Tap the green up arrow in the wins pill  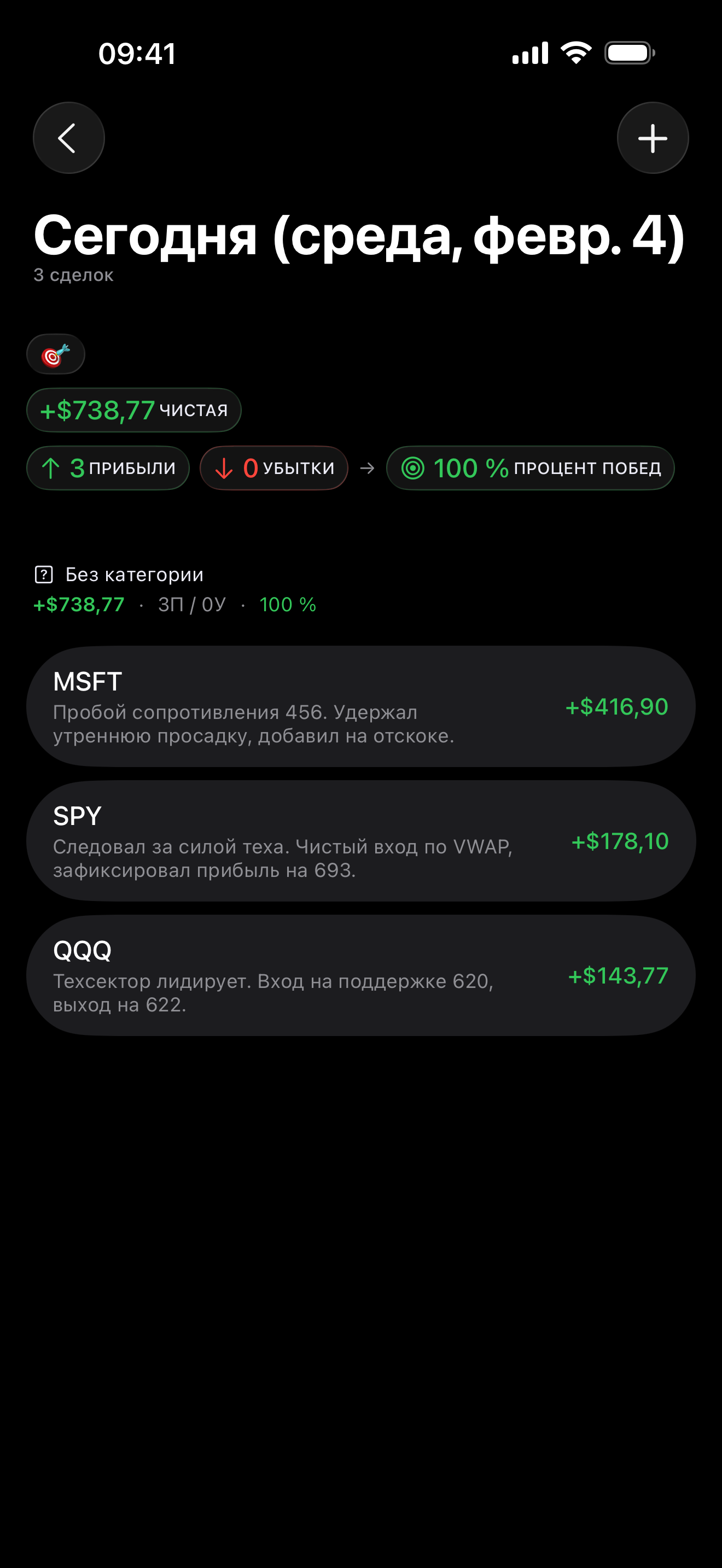[51, 467]
